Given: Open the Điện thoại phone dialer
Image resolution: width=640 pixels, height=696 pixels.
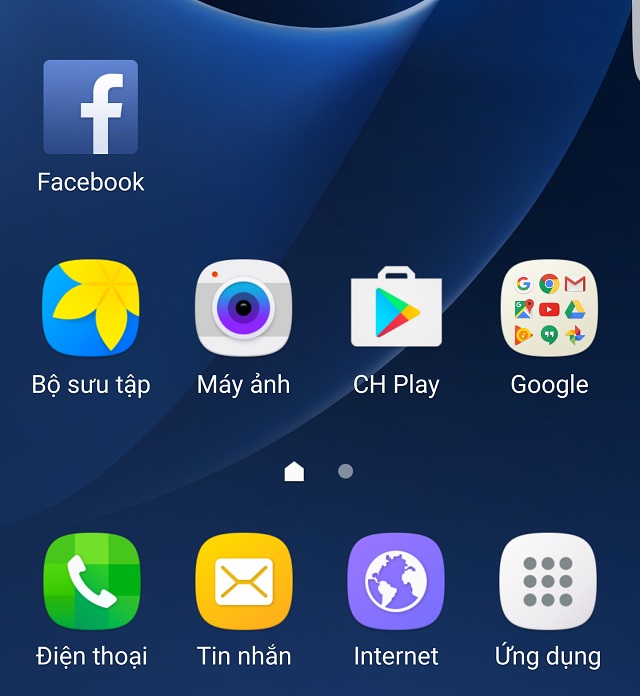Looking at the screenshot, I should (91, 581).
